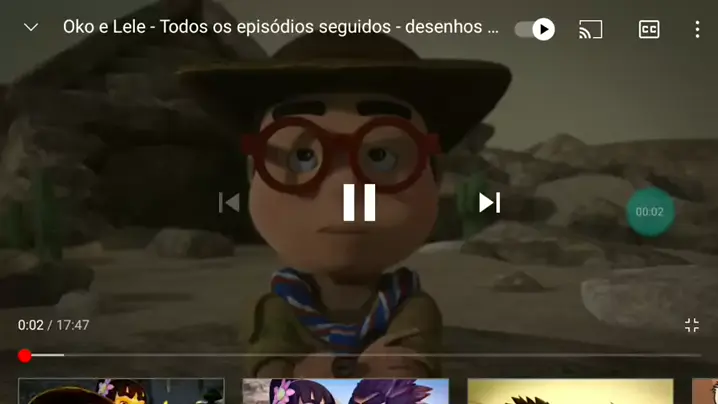Collapse the video player with the chevron
The height and width of the screenshot is (404, 718).
click(x=31, y=28)
